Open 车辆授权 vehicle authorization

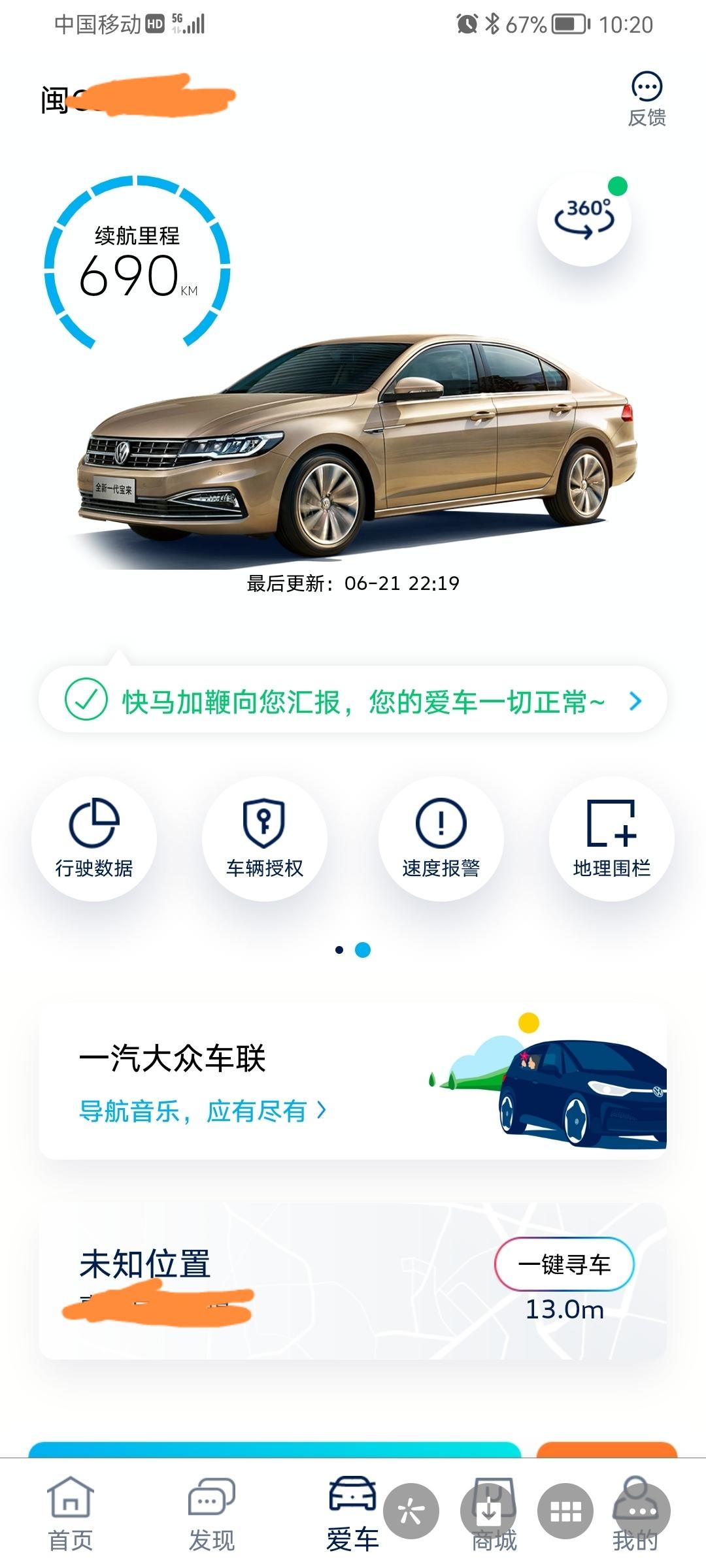click(x=265, y=839)
